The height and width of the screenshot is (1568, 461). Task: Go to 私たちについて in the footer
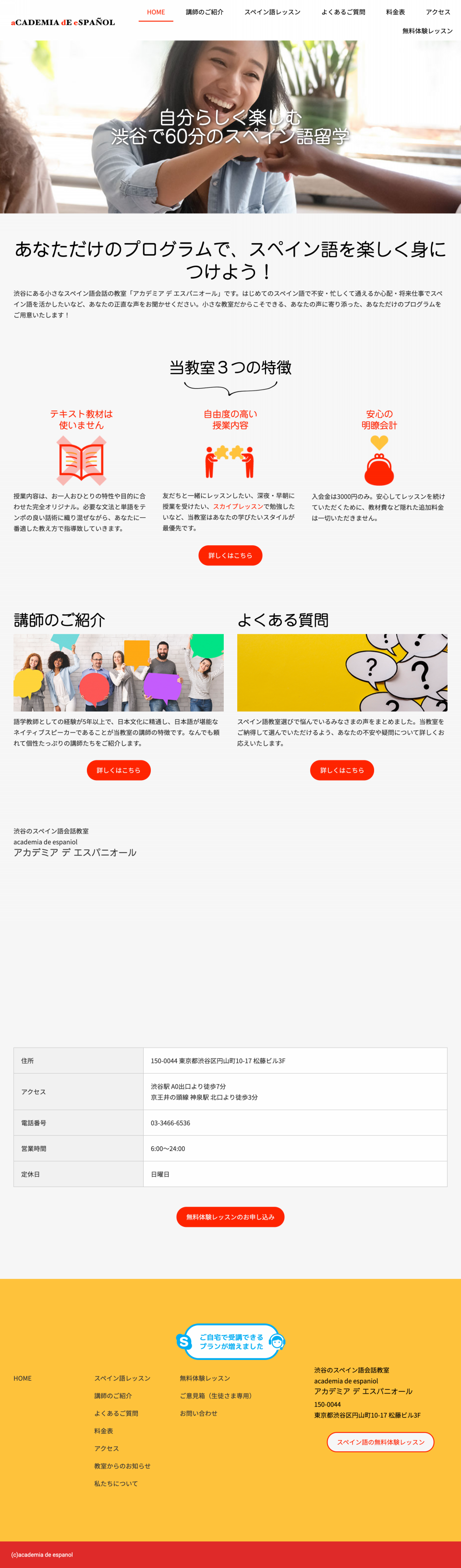coord(116,1483)
